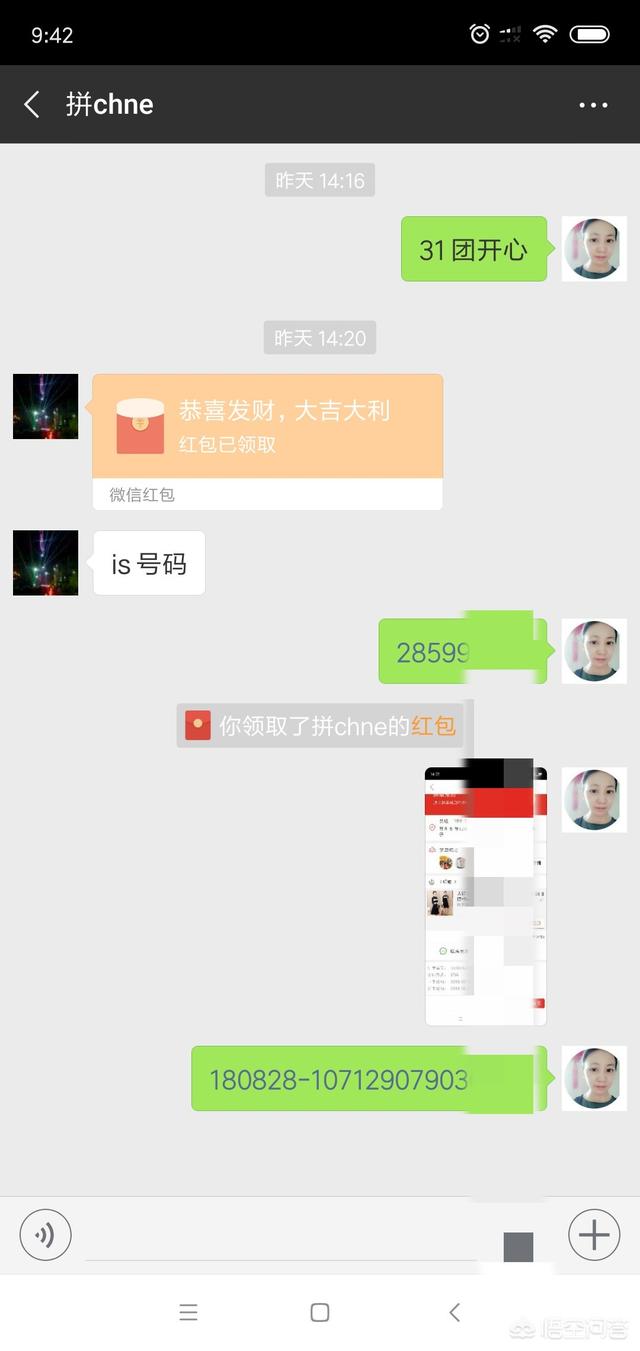The image size is (640, 1351).
Task: Open the chat info overflow menu
Action: pyautogui.click(x=593, y=105)
